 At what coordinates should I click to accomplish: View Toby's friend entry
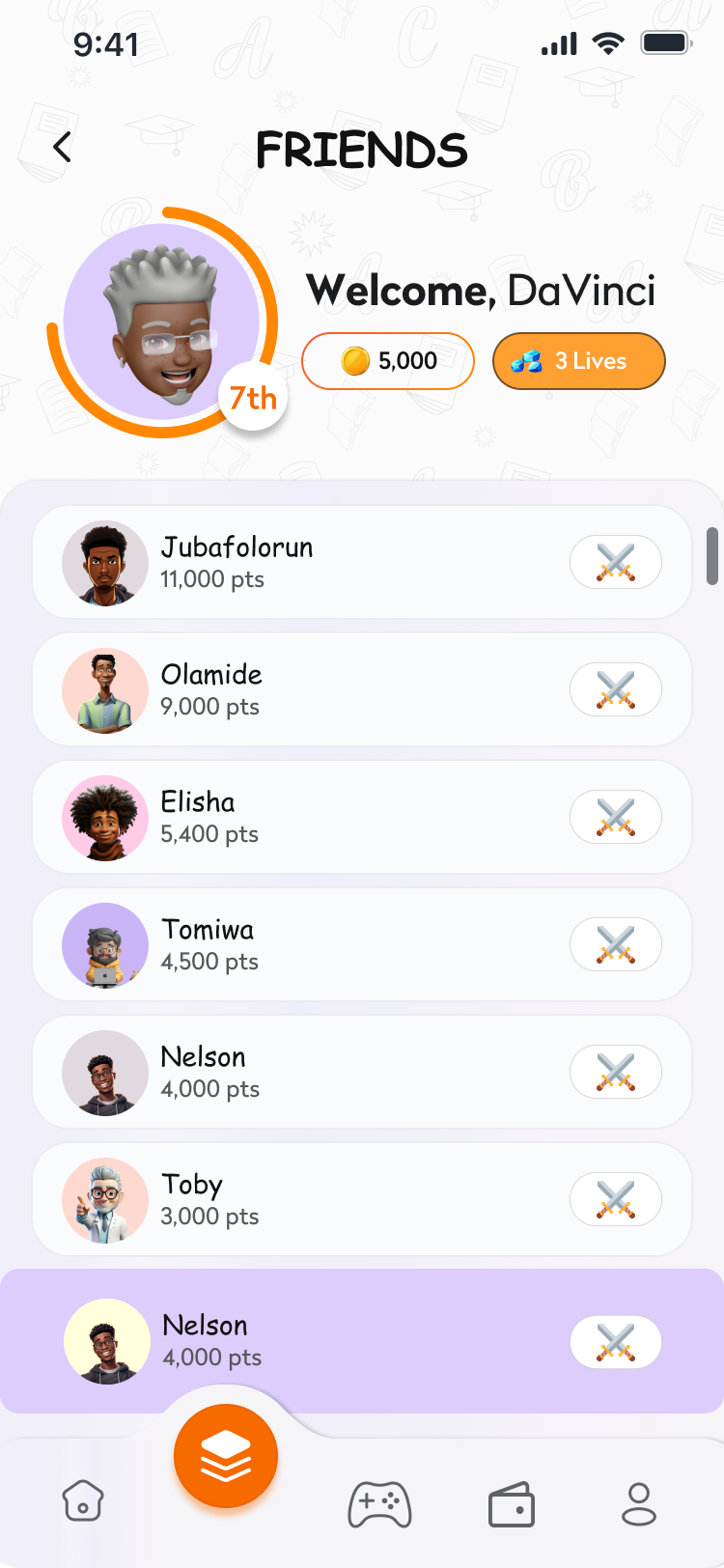coord(362,1199)
